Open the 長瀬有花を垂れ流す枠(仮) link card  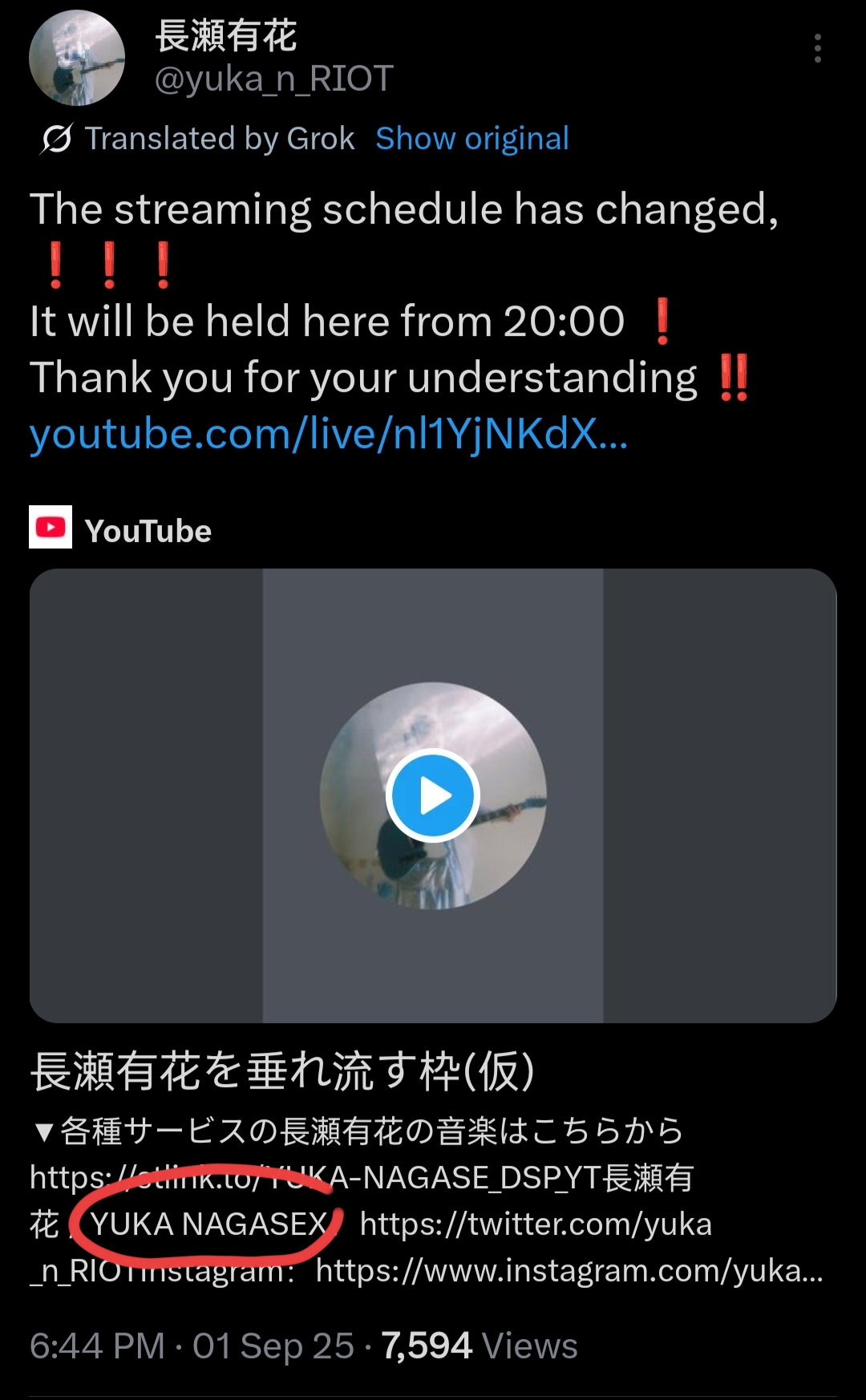click(x=282, y=1072)
